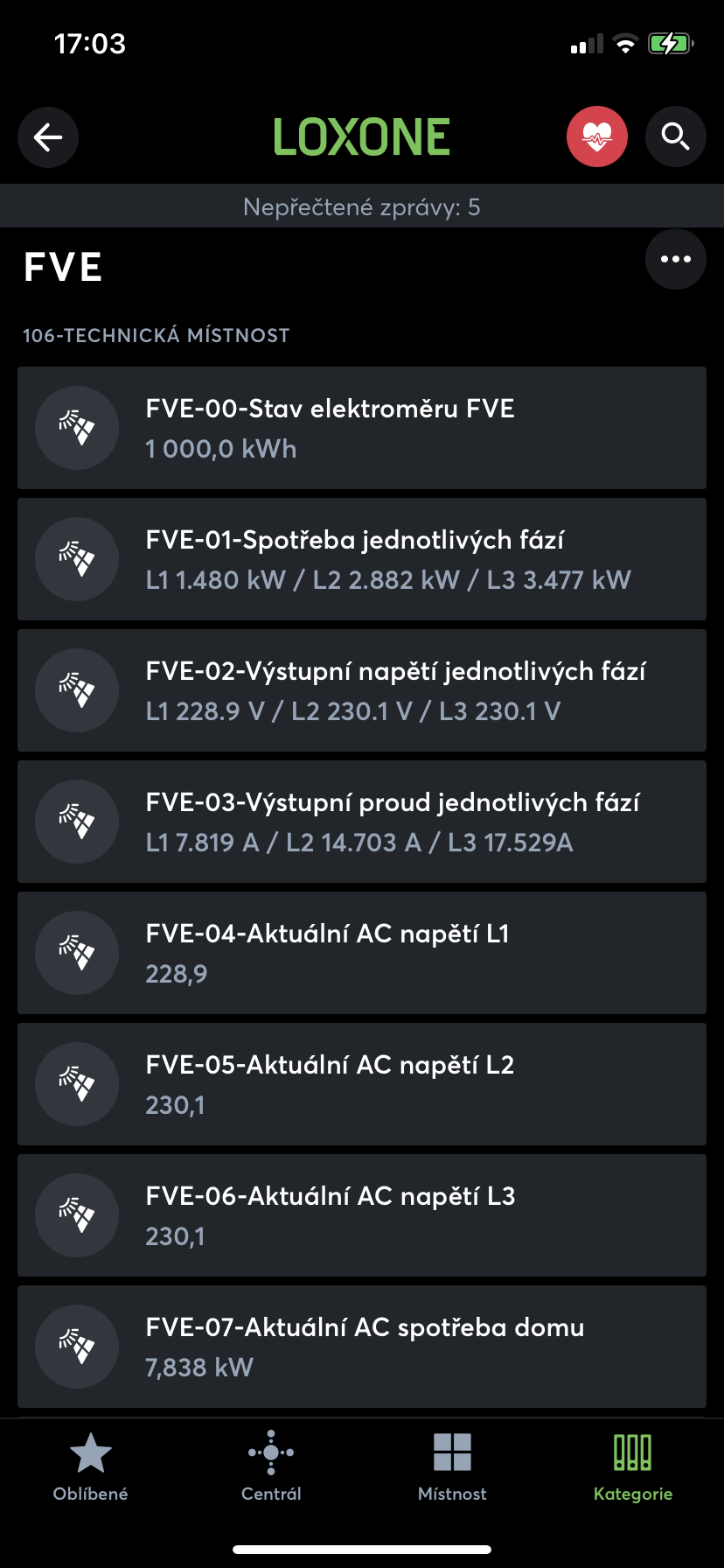Open FVE-04-Aktuální AC napětí L1
Image resolution: width=724 pixels, height=1568 pixels.
362,953
